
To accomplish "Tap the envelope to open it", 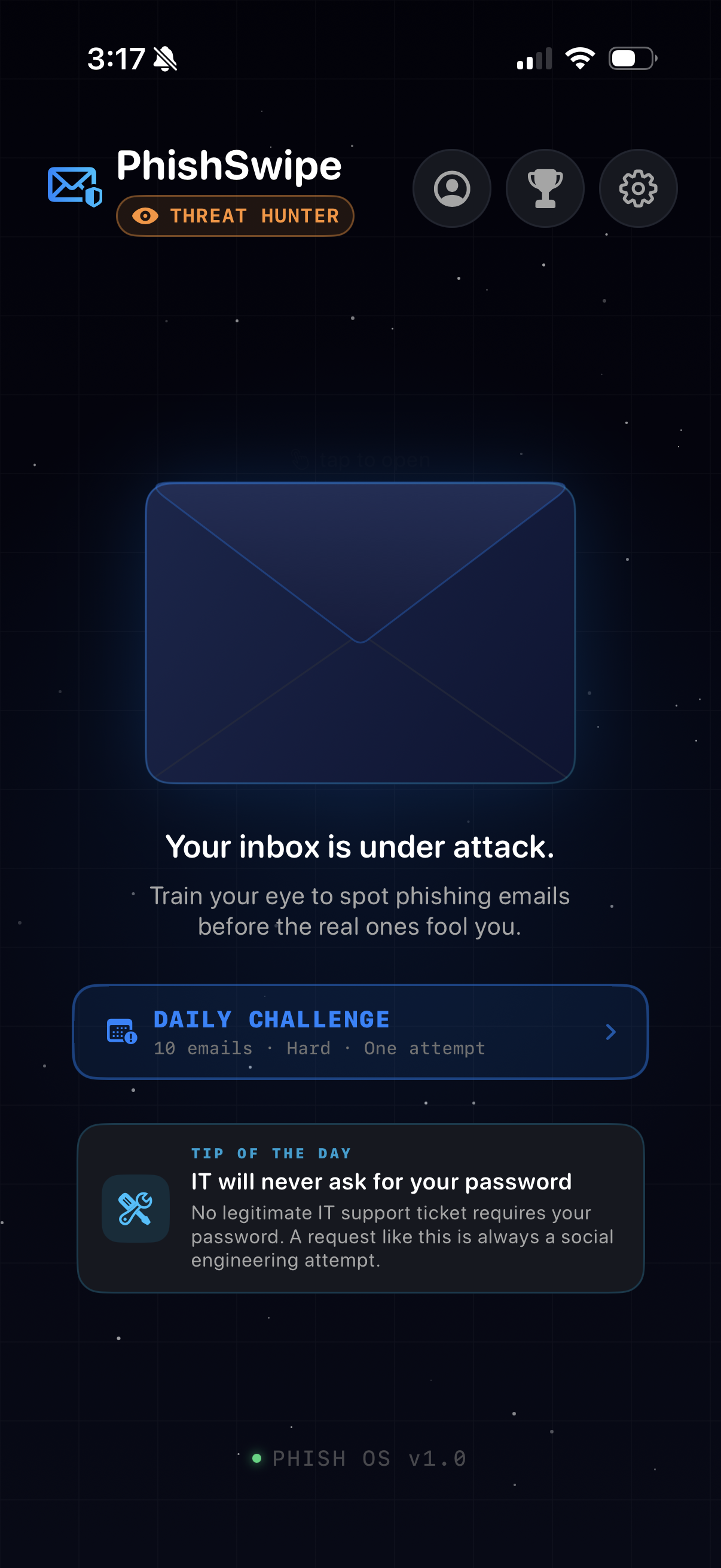I will (360, 633).
